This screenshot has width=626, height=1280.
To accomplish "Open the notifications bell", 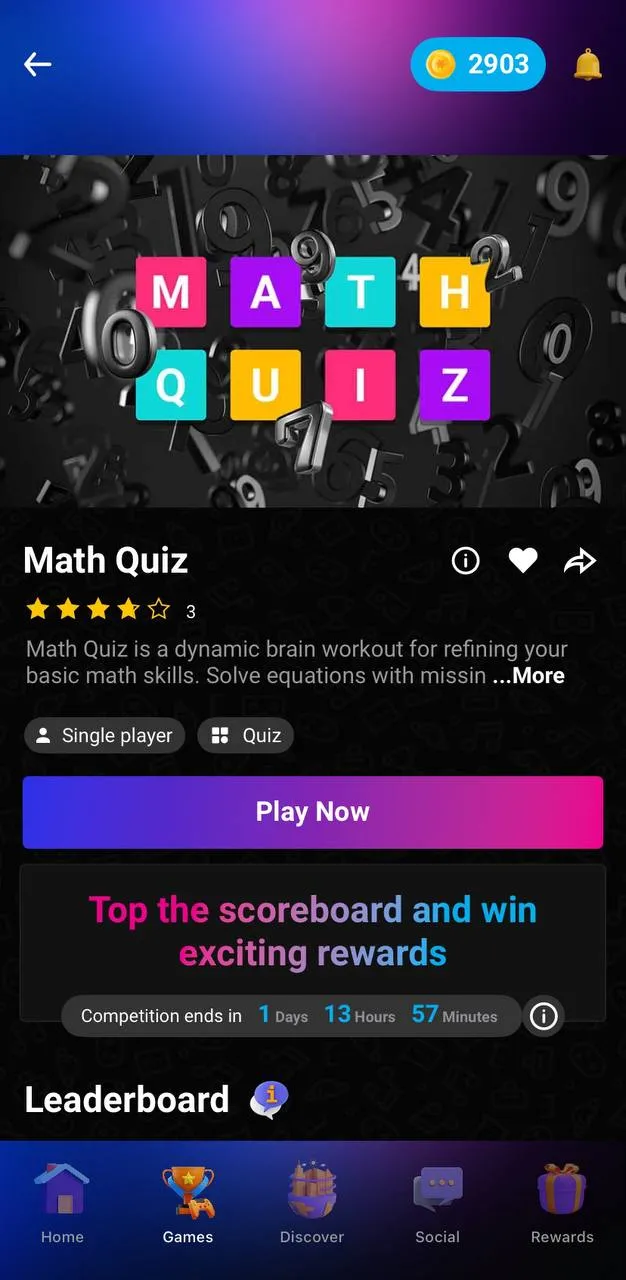I will click(588, 65).
